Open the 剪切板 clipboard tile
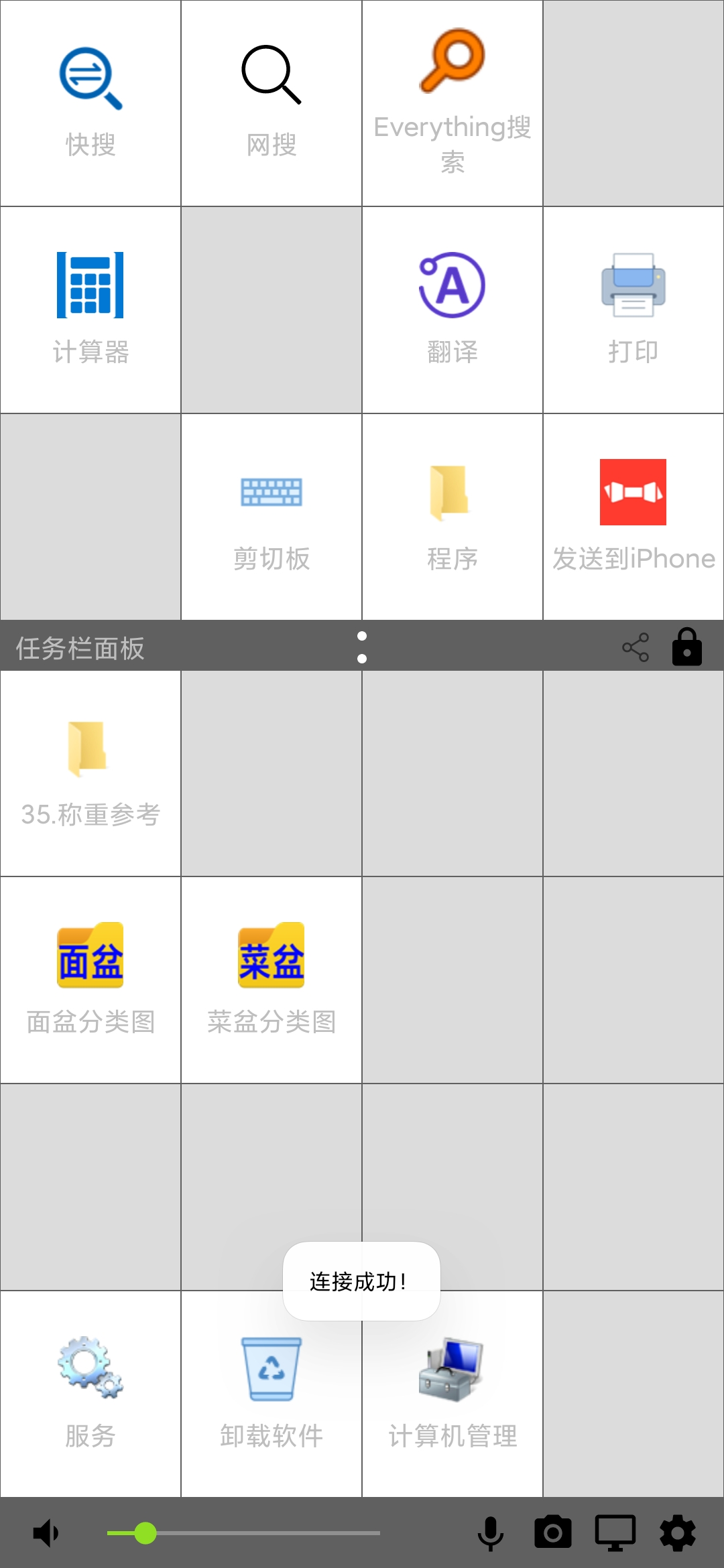724x1568 pixels. click(x=271, y=517)
